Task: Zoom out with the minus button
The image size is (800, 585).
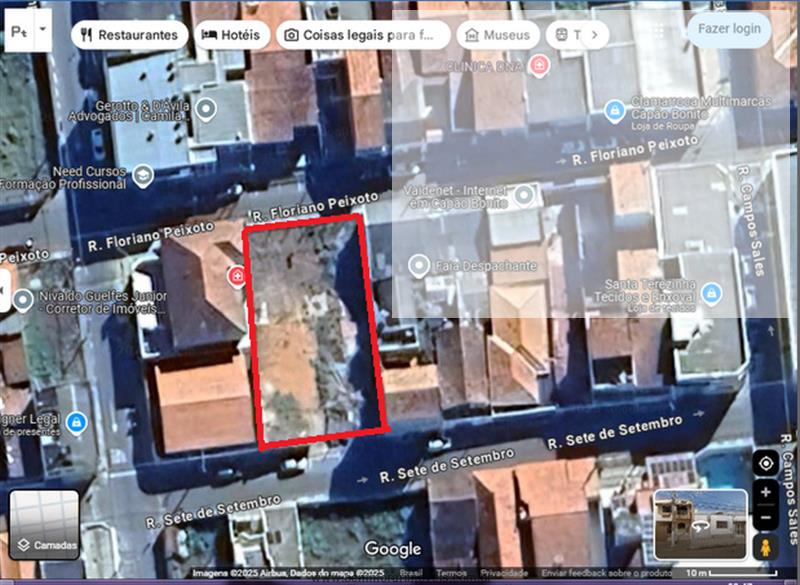Action: click(766, 517)
